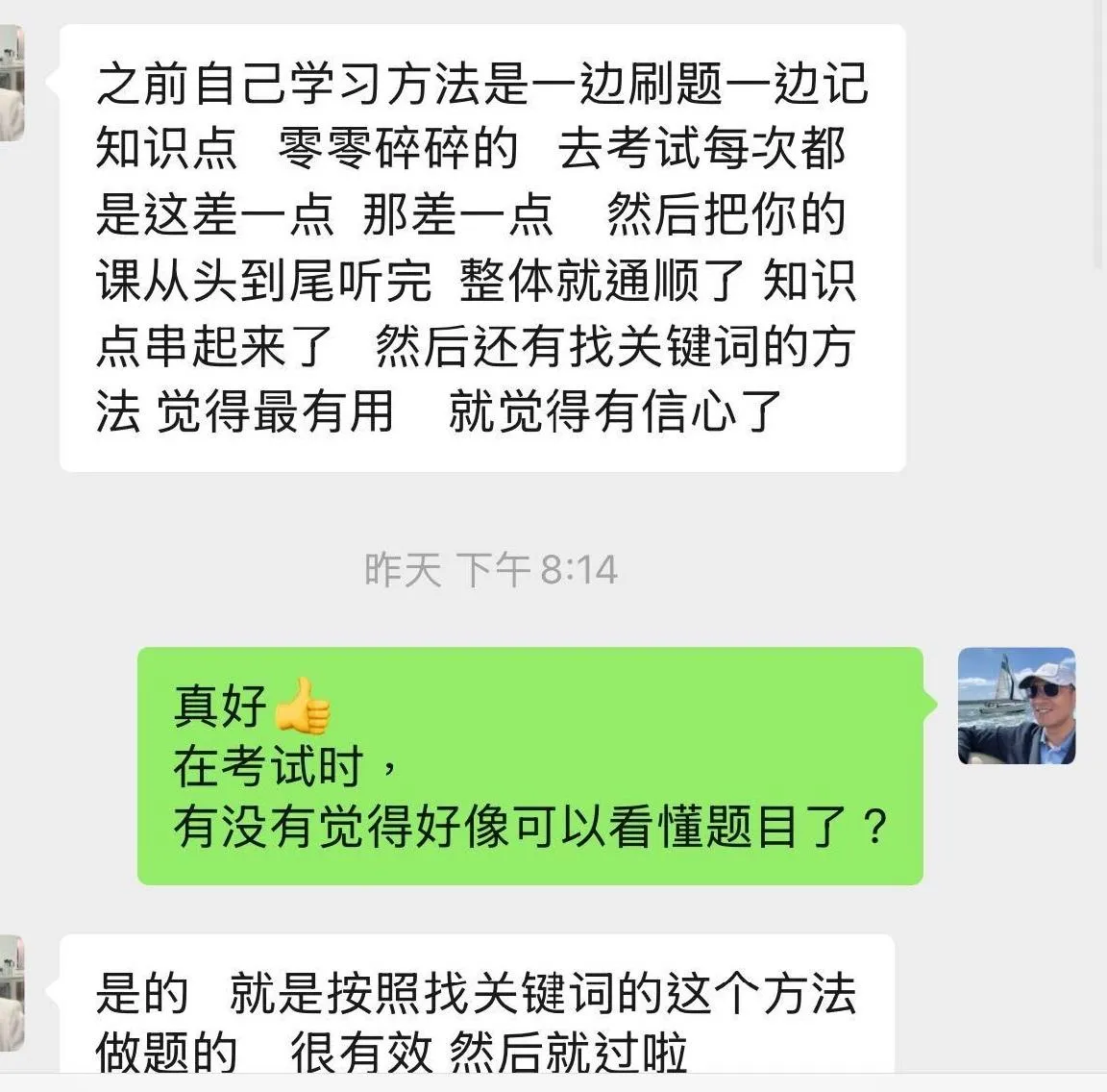
Task: Open avatar beside the 是的 就是按照 message
Action: (x=11, y=992)
